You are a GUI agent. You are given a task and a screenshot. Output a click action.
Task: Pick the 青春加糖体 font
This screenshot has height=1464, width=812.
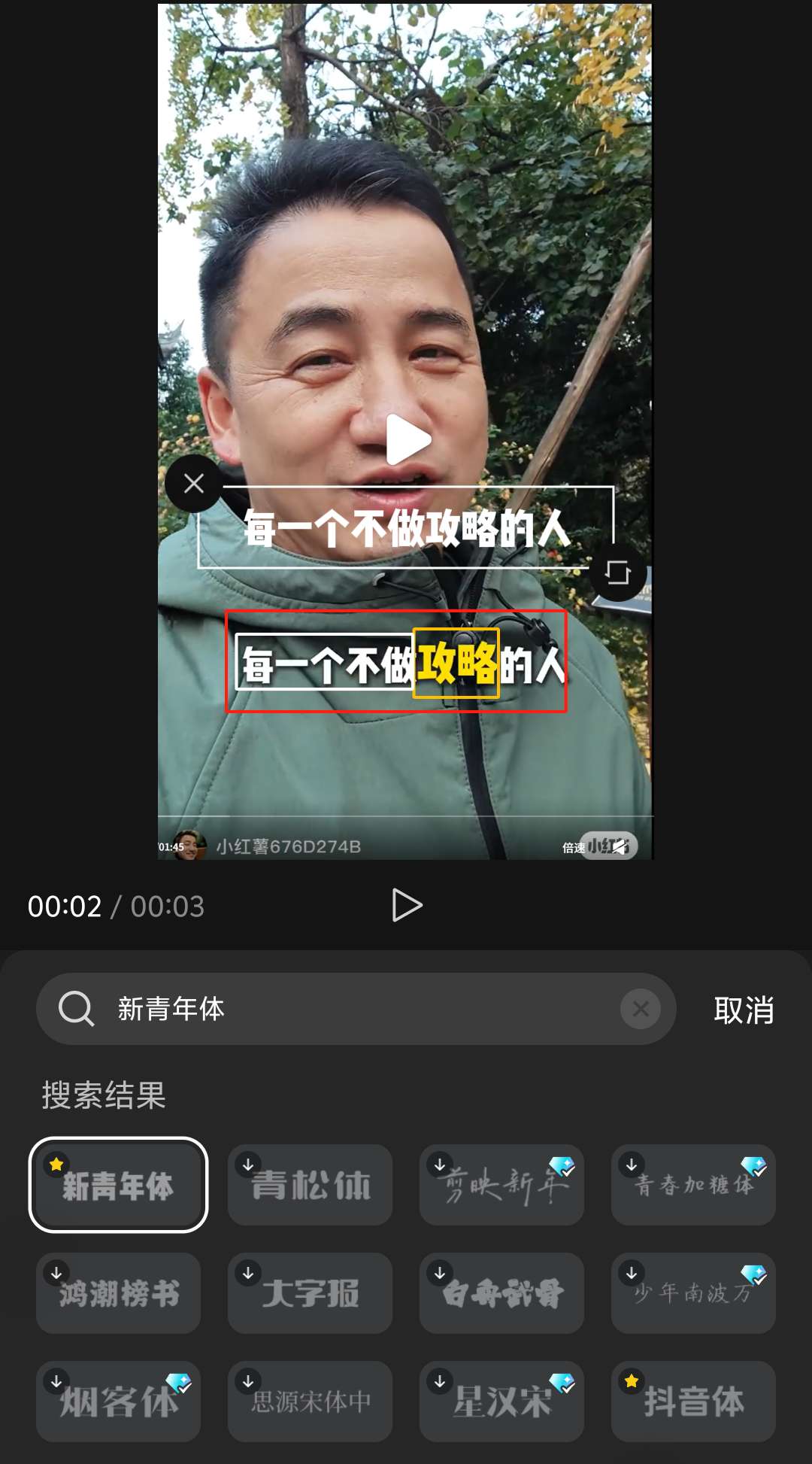pyautogui.click(x=693, y=1185)
